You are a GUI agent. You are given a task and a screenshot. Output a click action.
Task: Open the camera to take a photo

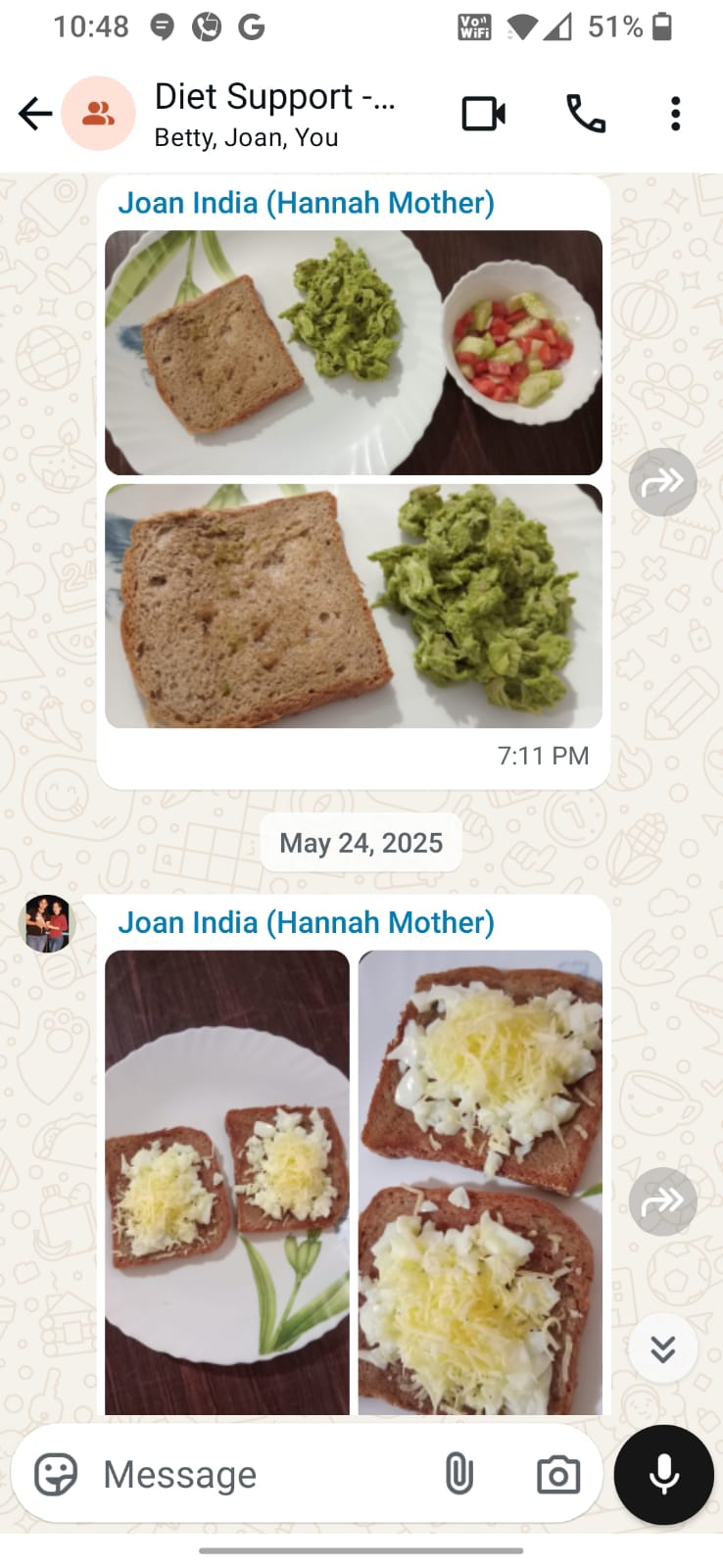[x=558, y=1474]
